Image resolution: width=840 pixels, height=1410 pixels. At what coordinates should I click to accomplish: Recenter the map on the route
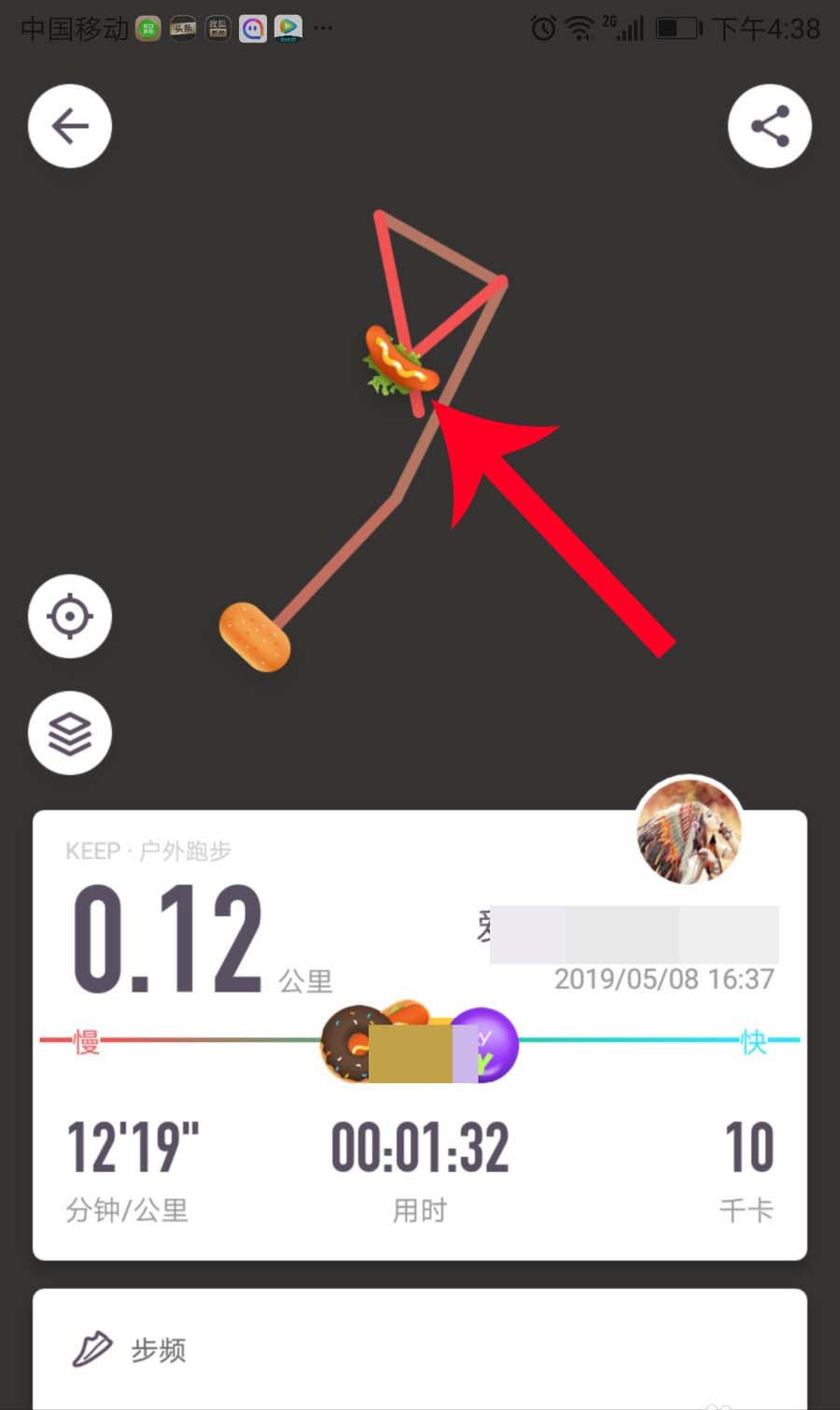70,616
